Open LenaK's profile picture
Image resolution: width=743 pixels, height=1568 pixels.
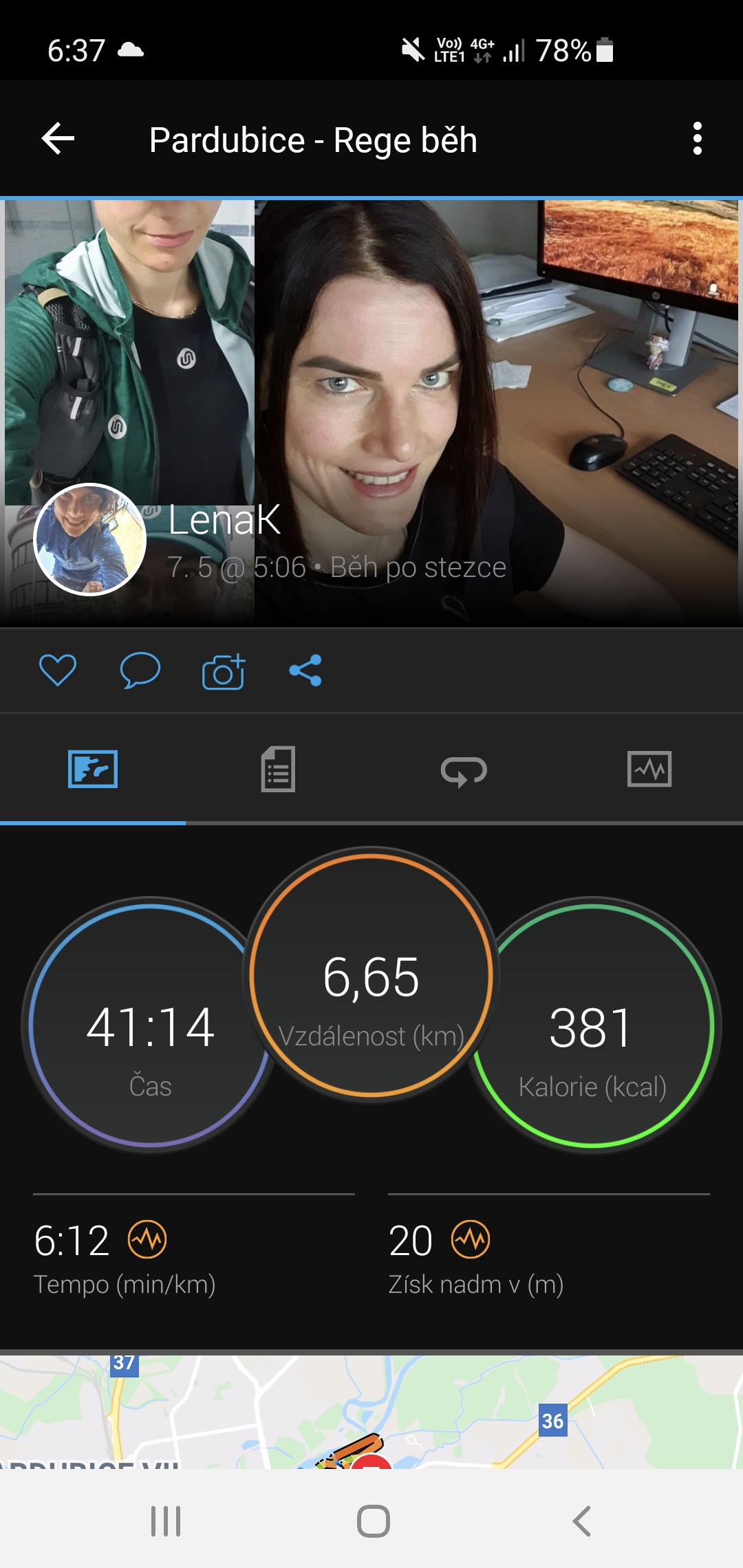click(x=90, y=539)
